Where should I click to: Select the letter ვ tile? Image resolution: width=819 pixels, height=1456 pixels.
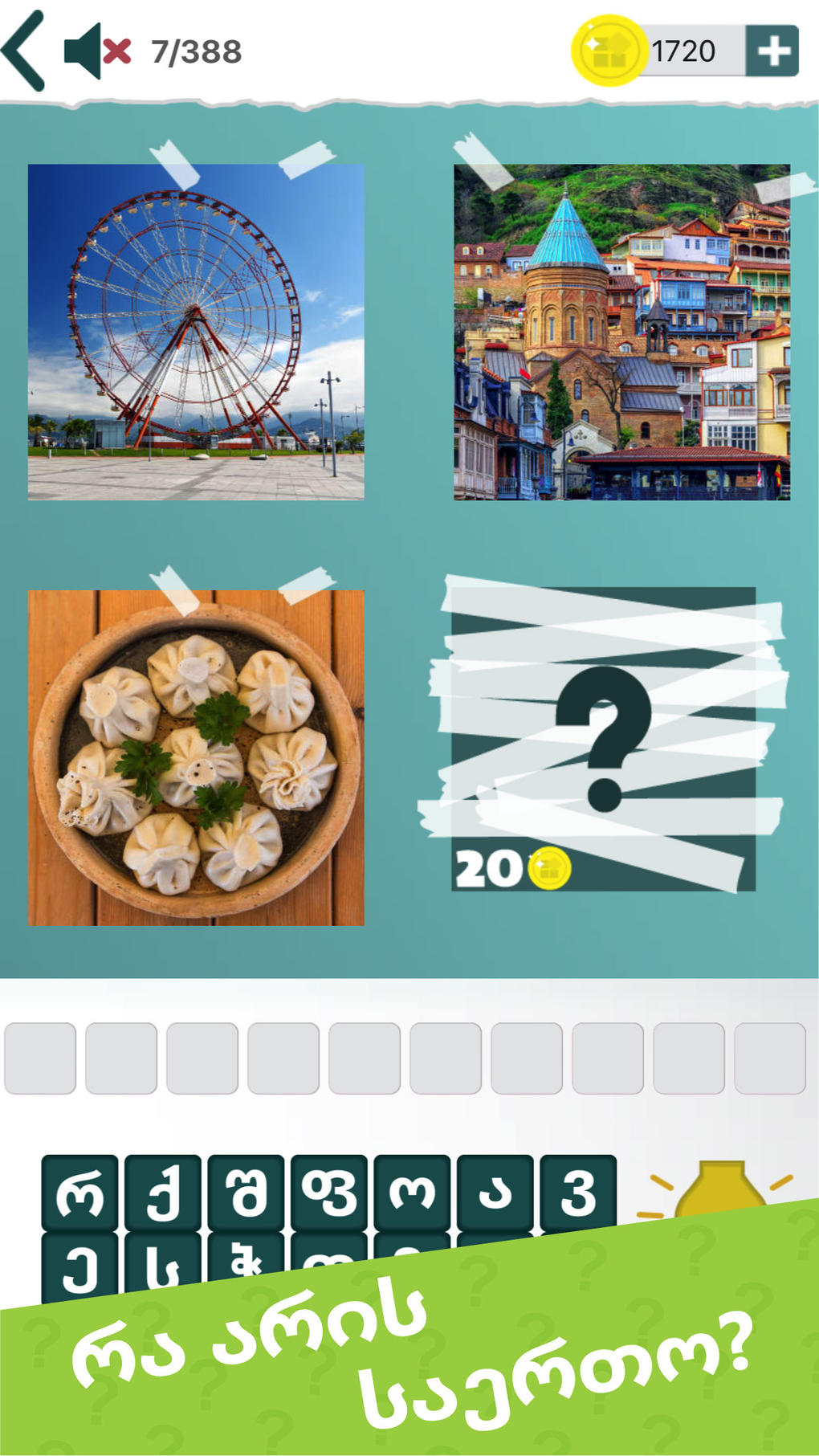pyautogui.click(x=578, y=1193)
